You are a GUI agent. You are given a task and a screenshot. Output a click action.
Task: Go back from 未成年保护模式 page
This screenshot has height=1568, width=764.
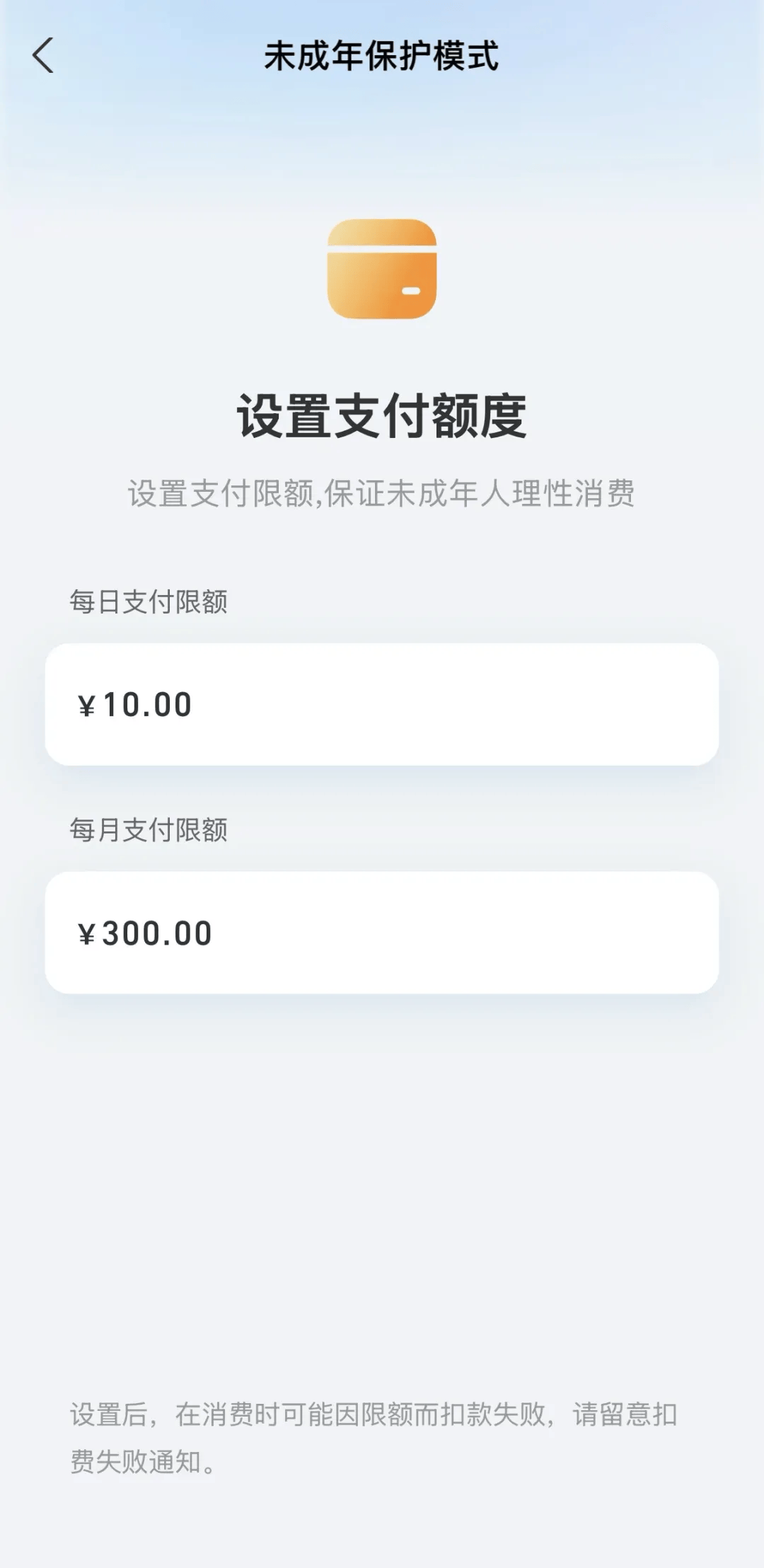43,56
